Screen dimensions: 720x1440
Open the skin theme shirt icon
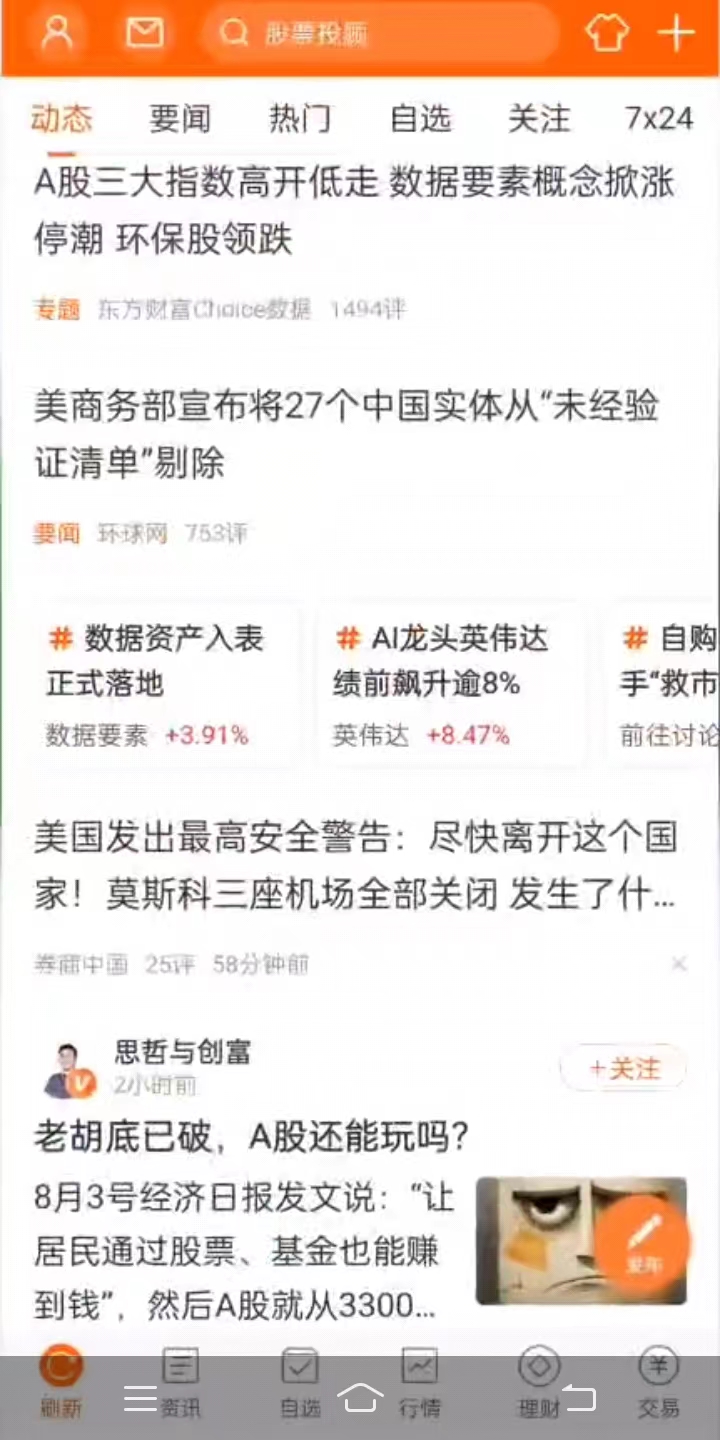(607, 34)
